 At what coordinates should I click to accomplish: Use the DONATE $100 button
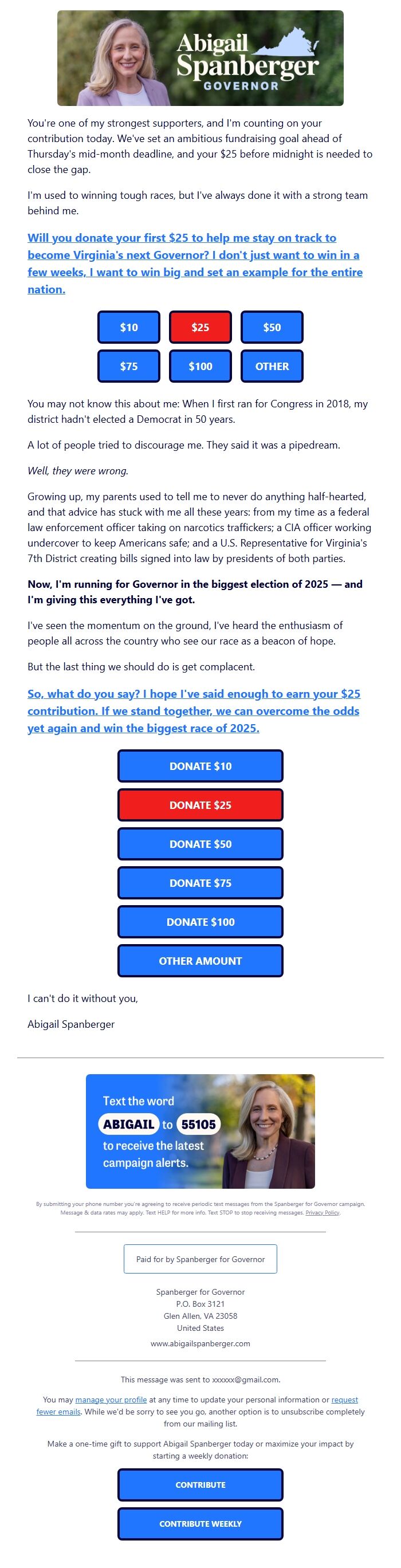click(200, 922)
